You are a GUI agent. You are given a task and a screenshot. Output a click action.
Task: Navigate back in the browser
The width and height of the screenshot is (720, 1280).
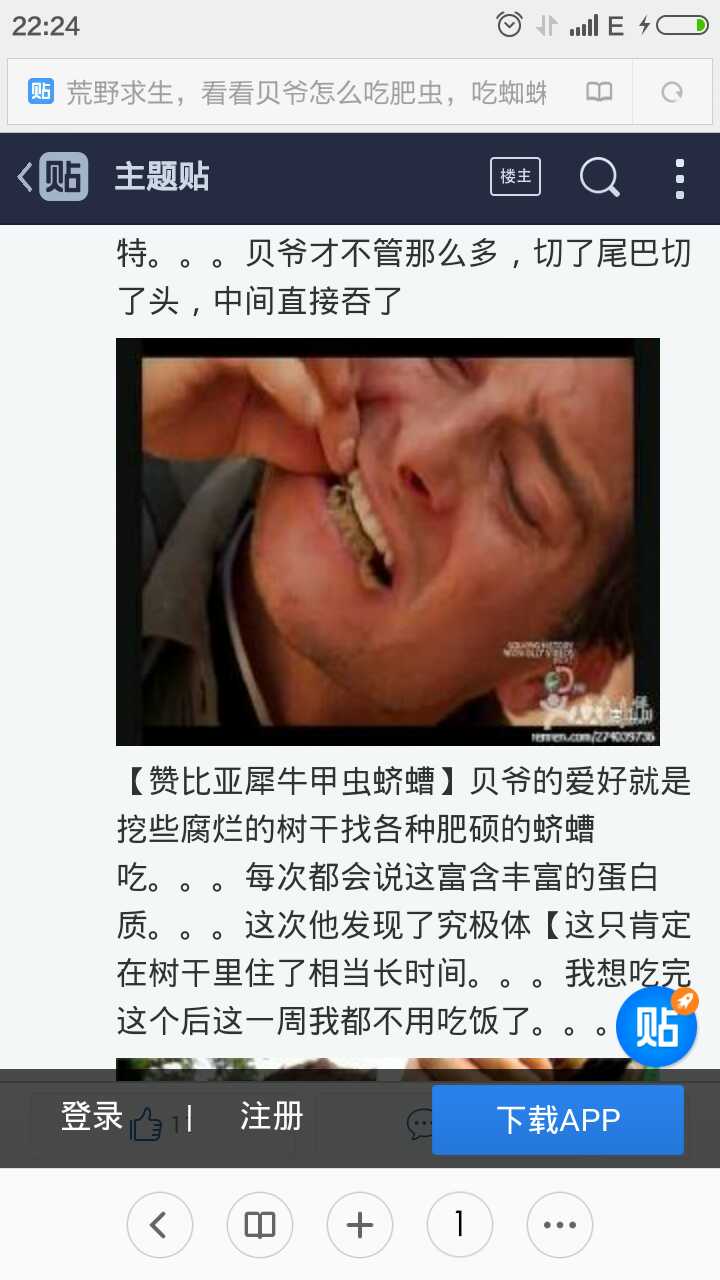pyautogui.click(x=159, y=1225)
